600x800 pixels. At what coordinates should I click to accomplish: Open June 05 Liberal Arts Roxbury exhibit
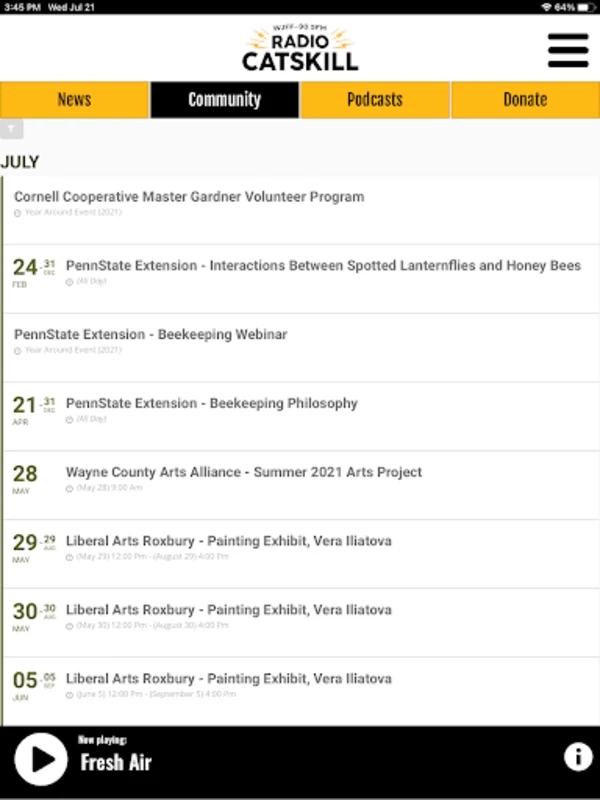click(x=301, y=692)
